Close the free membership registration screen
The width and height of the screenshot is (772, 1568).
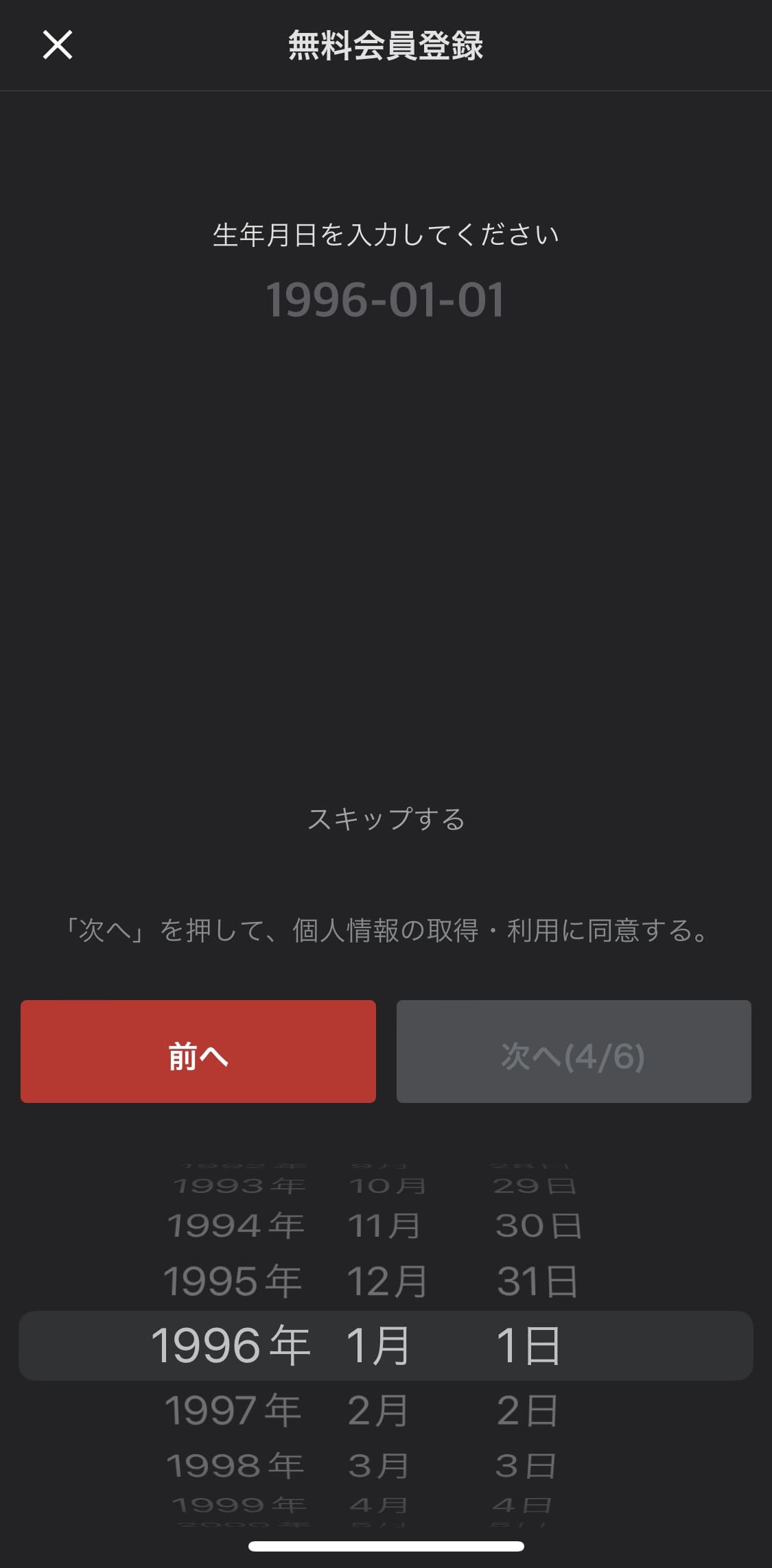point(58,45)
